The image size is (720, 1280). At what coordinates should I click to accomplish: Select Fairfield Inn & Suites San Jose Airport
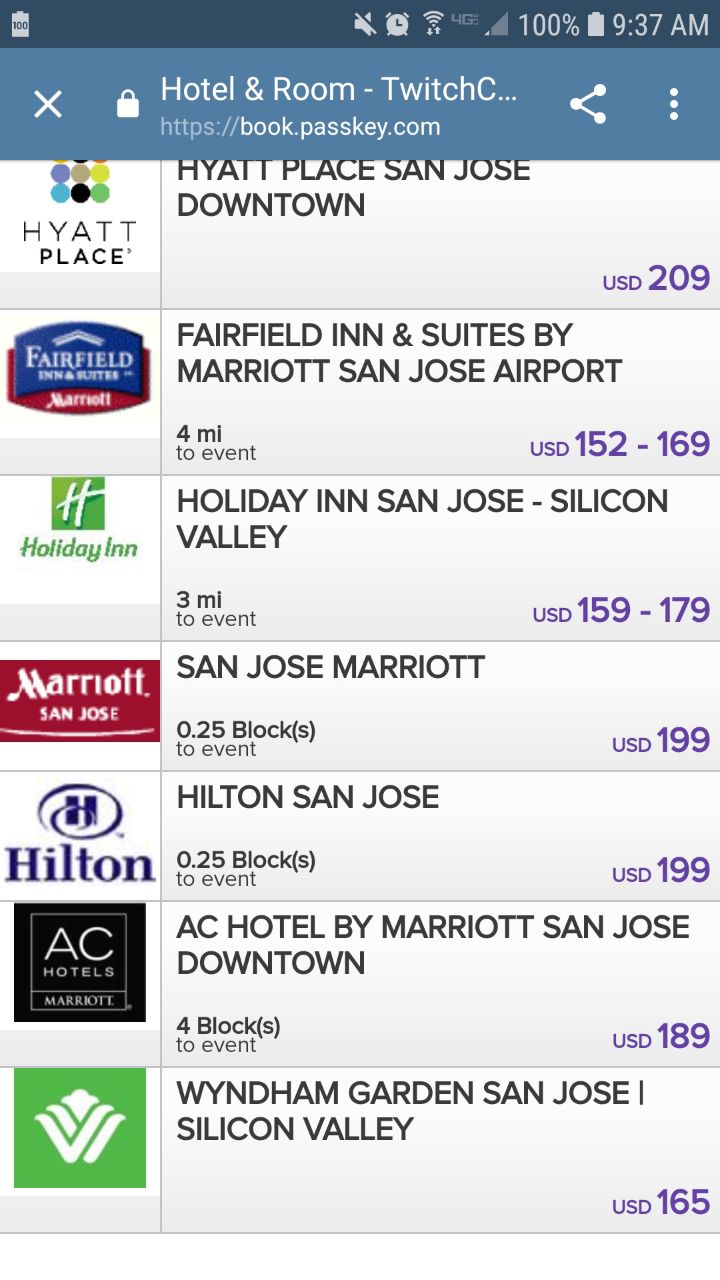click(x=360, y=392)
